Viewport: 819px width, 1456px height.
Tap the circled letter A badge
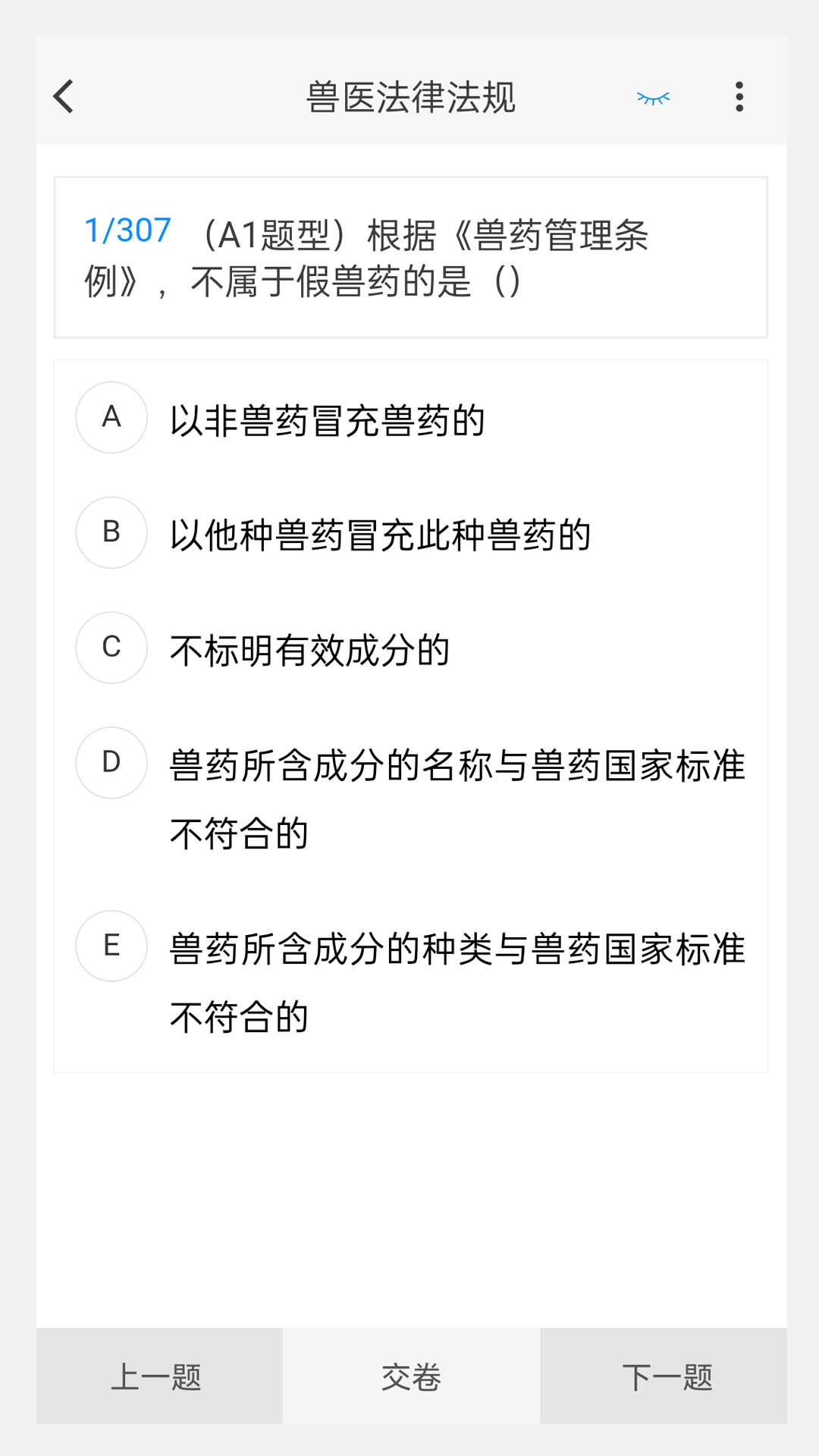pyautogui.click(x=111, y=417)
